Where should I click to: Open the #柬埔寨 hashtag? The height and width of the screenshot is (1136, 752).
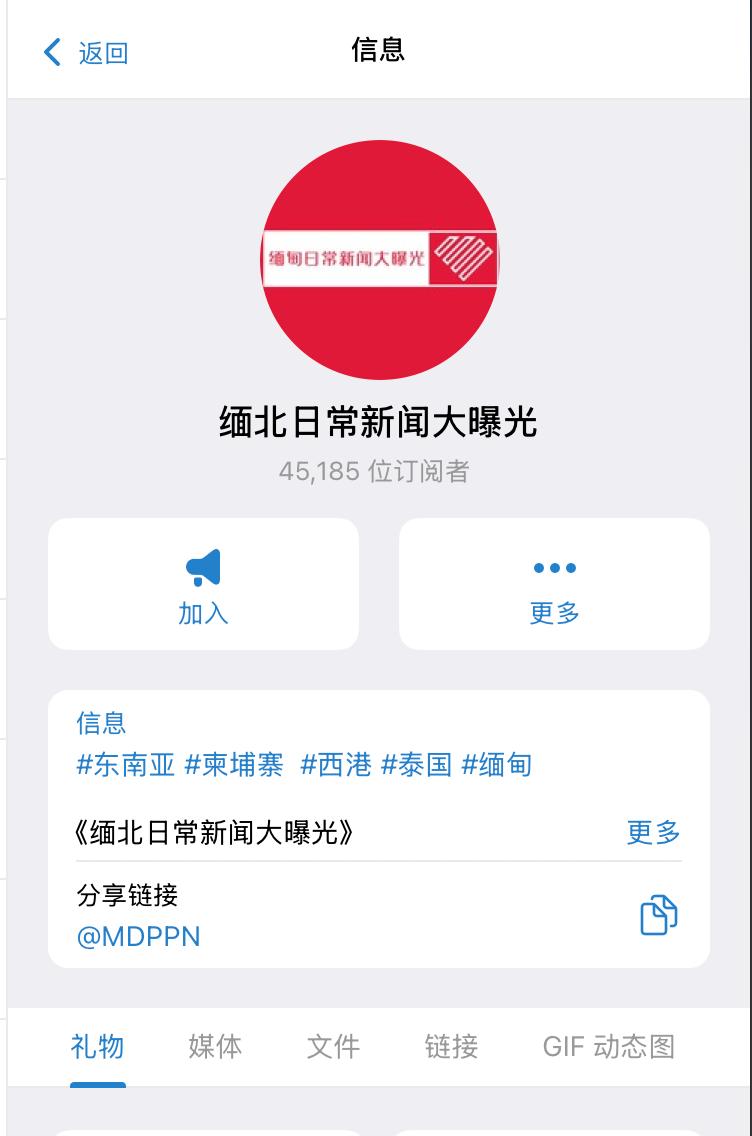click(234, 765)
